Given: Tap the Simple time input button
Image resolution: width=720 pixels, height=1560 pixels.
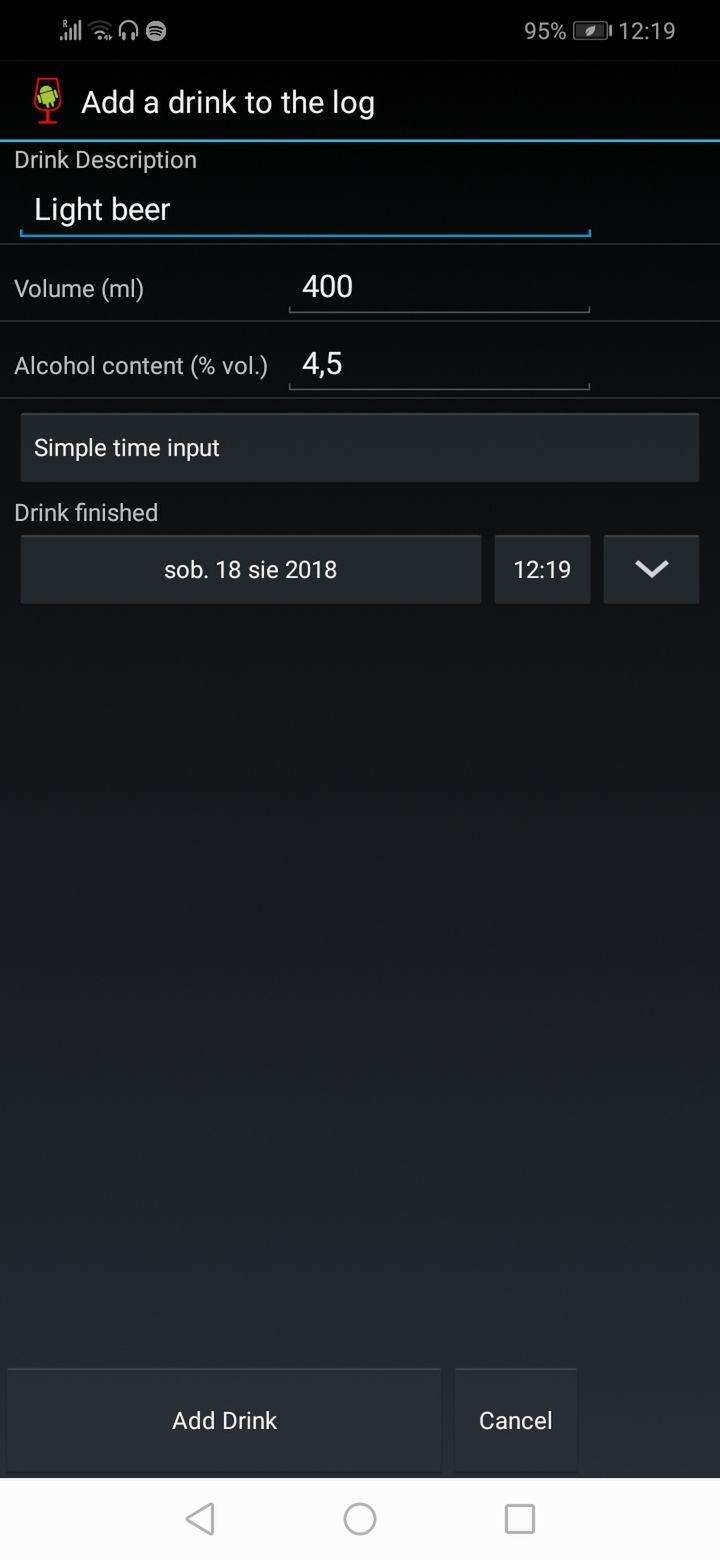Looking at the screenshot, I should tap(360, 448).
